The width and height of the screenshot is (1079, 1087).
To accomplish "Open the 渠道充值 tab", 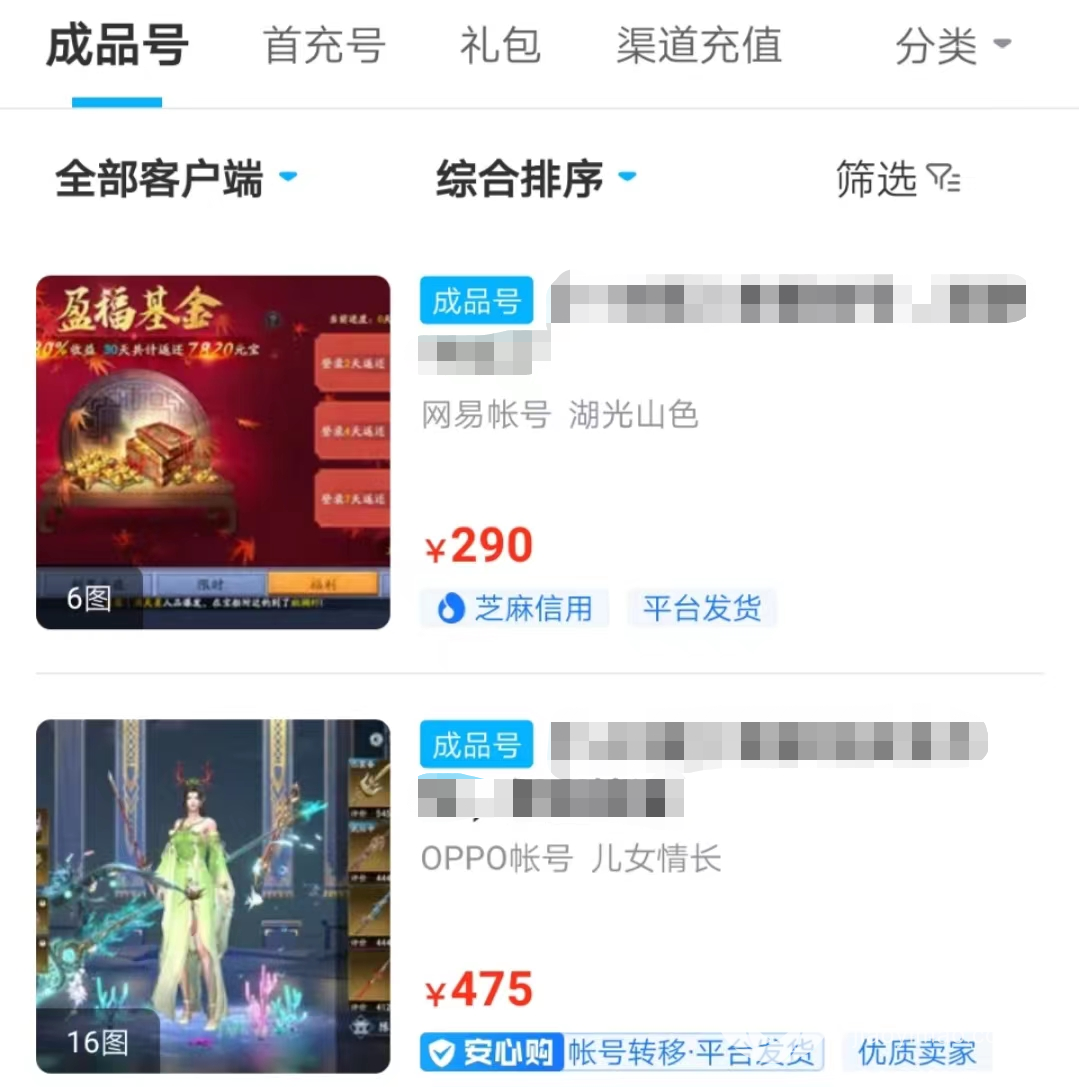I will pyautogui.click(x=698, y=46).
